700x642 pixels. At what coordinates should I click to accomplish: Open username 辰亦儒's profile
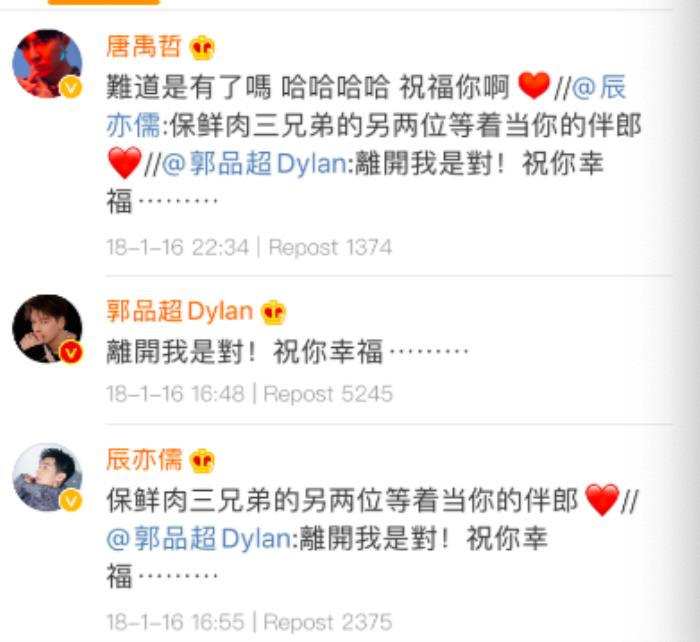click(x=143, y=460)
